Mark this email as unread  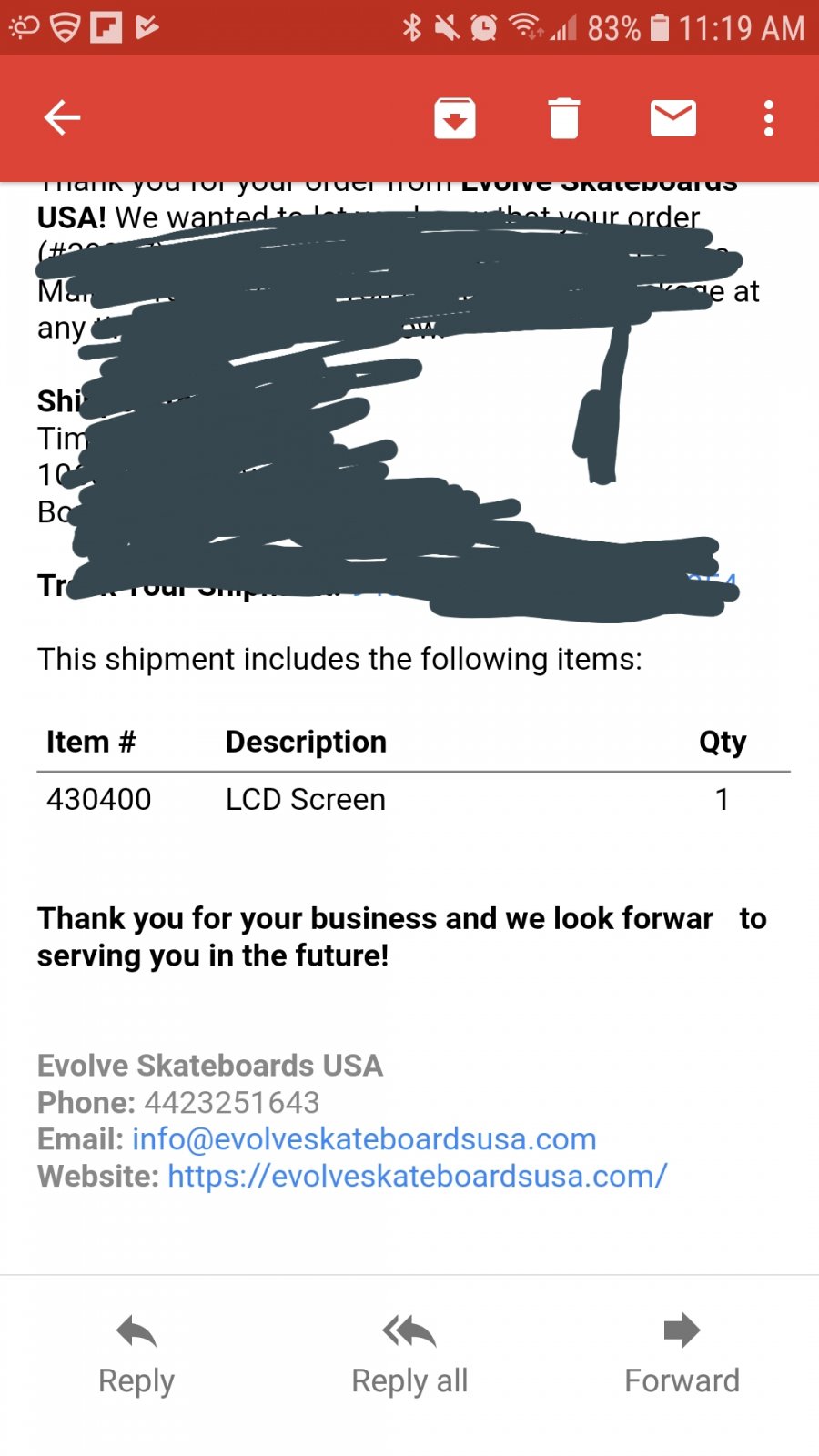pyautogui.click(x=673, y=118)
